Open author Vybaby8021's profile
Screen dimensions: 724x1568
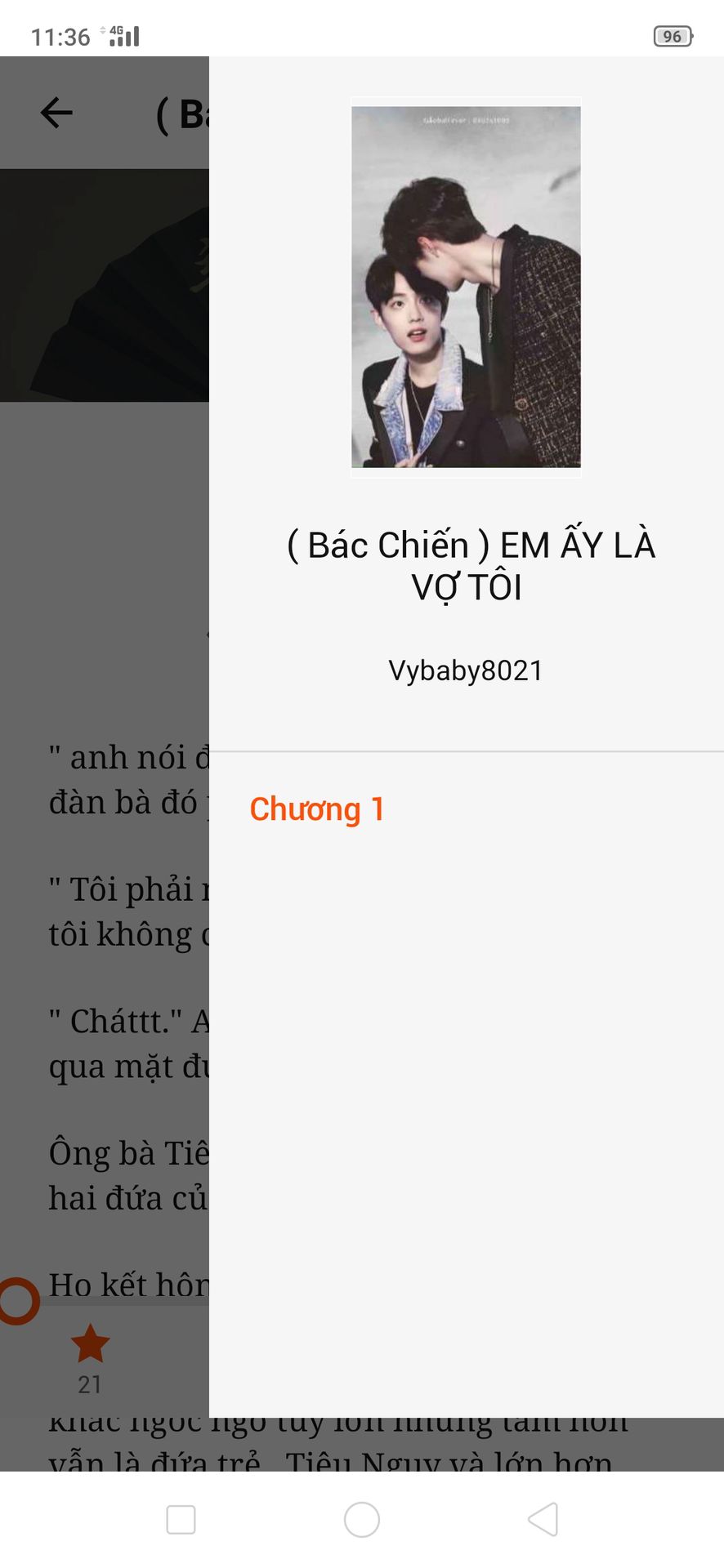(466, 670)
